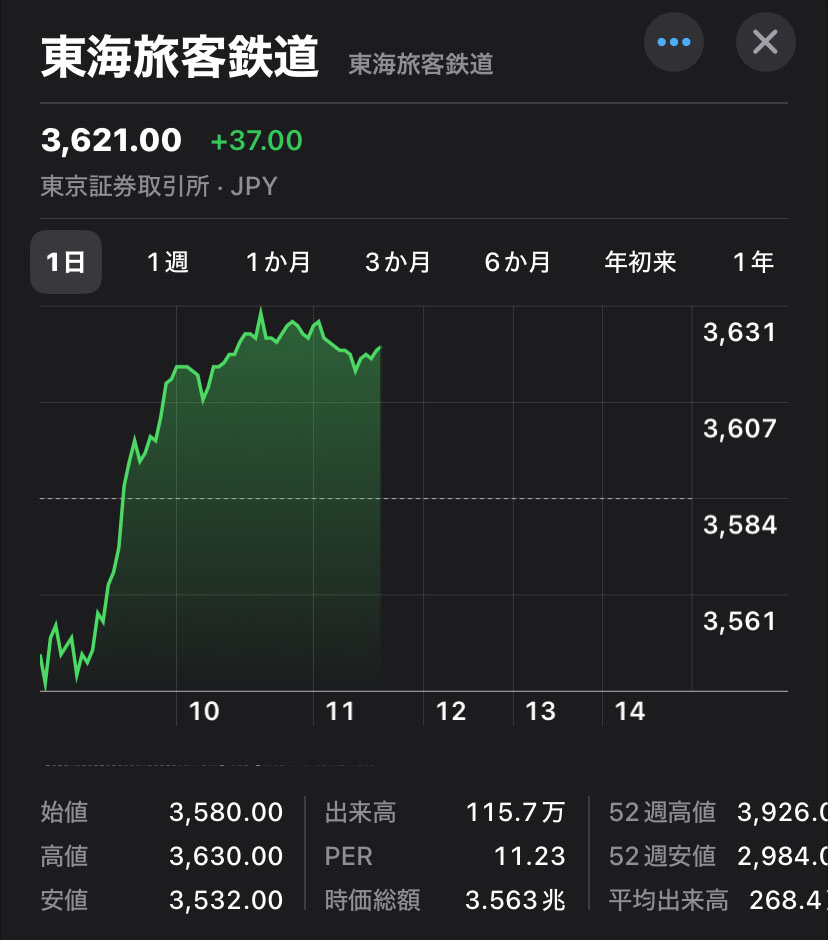Viewport: 828px width, 940px height.
Task: Show the 1か月 price chart
Action: coord(278,262)
